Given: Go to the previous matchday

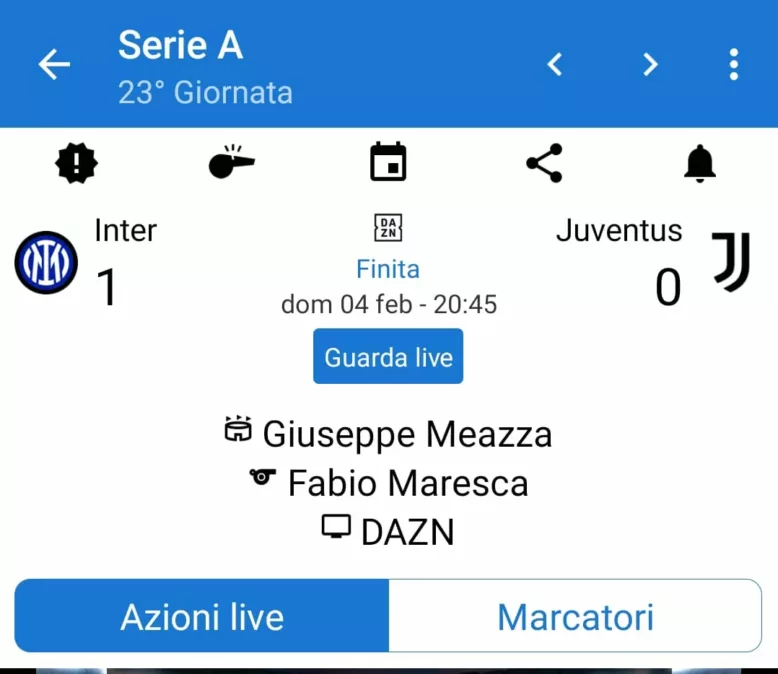Looking at the screenshot, I should [555, 65].
